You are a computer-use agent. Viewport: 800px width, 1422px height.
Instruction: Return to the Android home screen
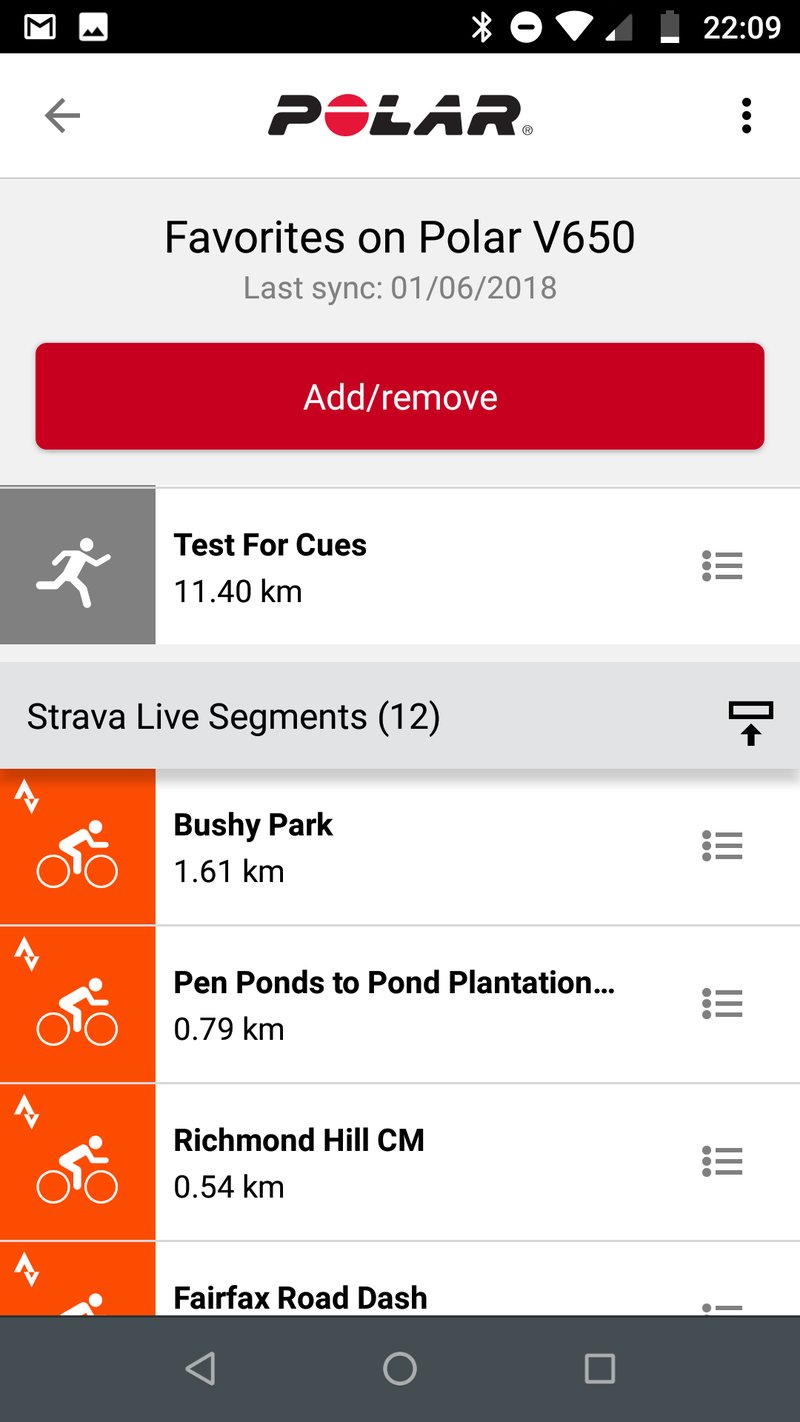point(400,1369)
